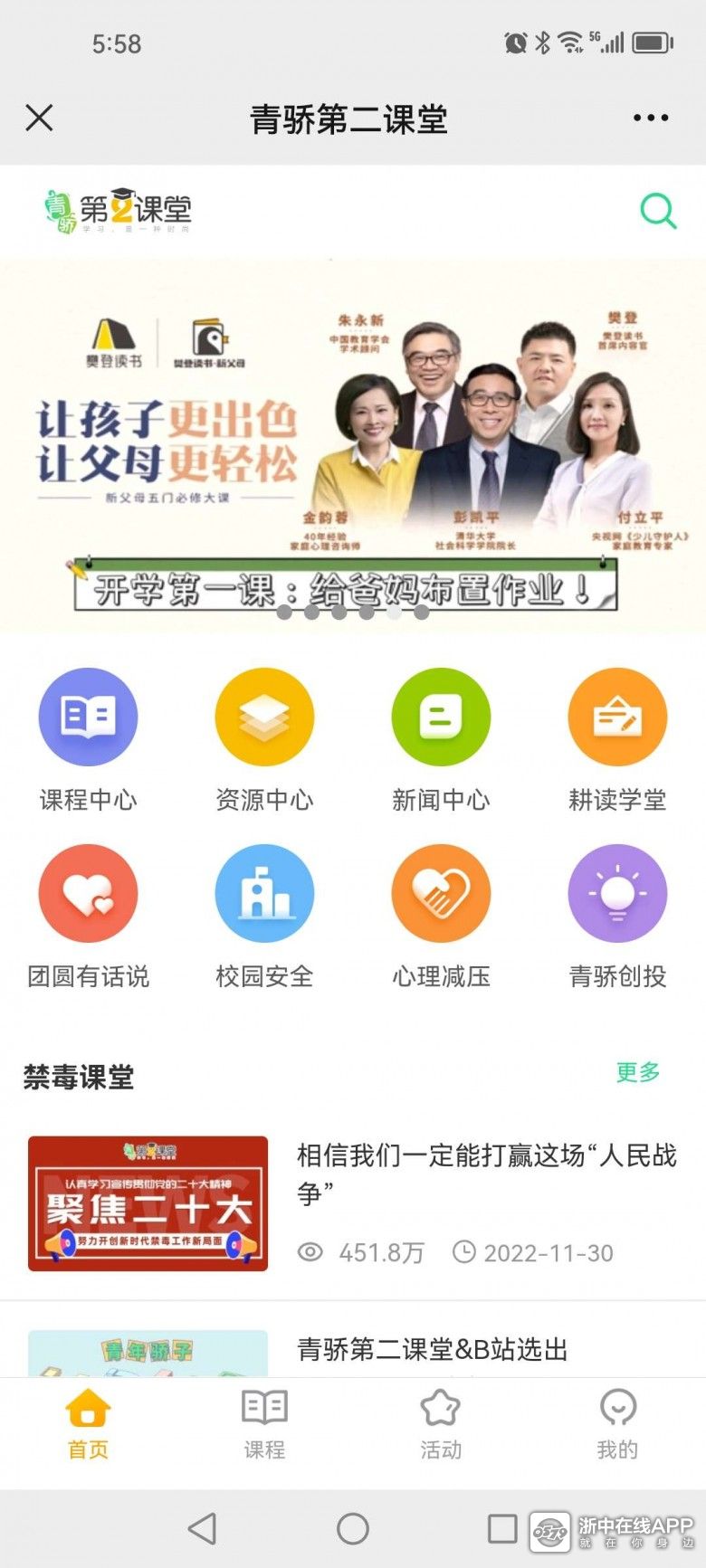
Task: Select the 首页 tab
Action: tap(88, 1423)
